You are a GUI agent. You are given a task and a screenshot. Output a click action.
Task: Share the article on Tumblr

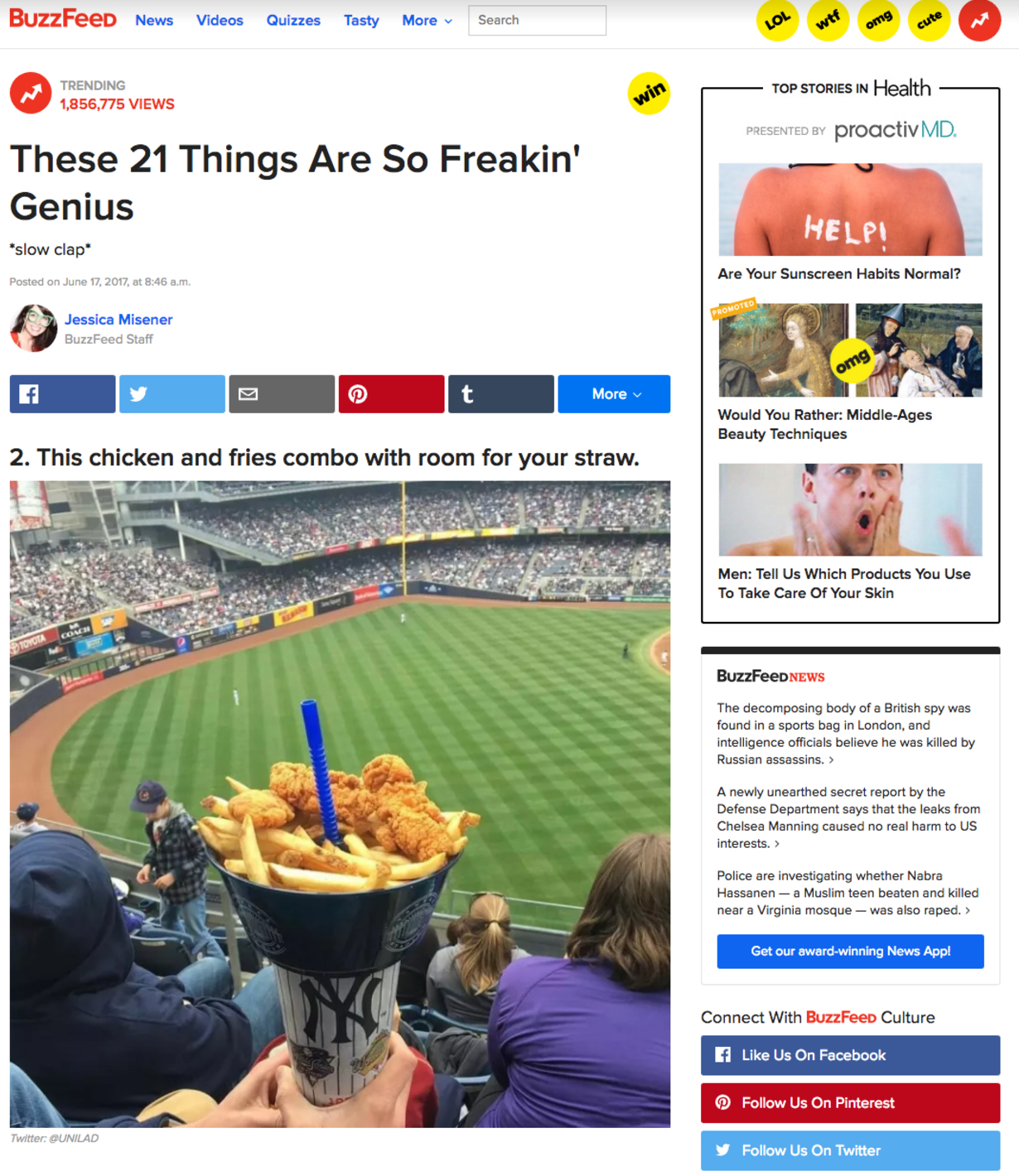pyautogui.click(x=500, y=394)
